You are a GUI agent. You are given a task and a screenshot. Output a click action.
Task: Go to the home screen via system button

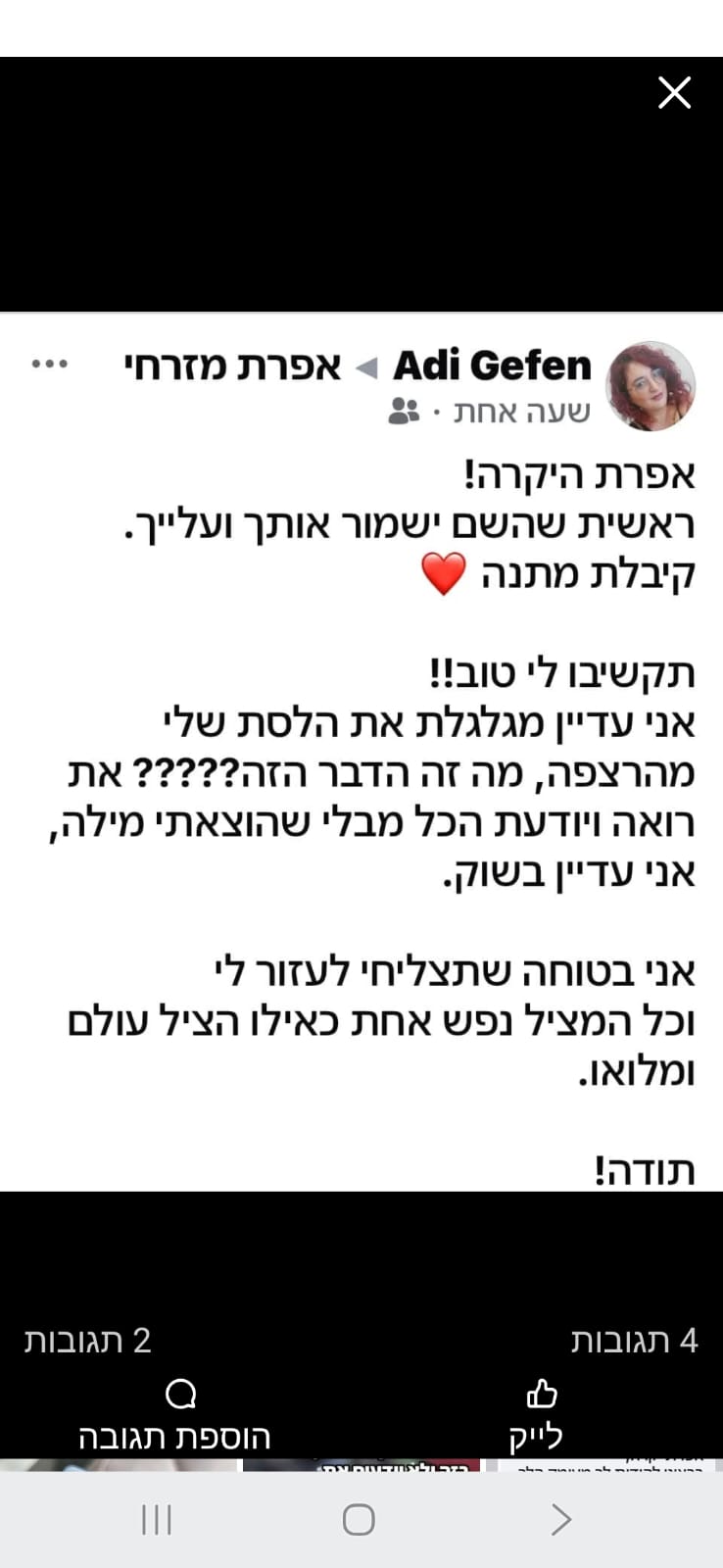tap(359, 1520)
